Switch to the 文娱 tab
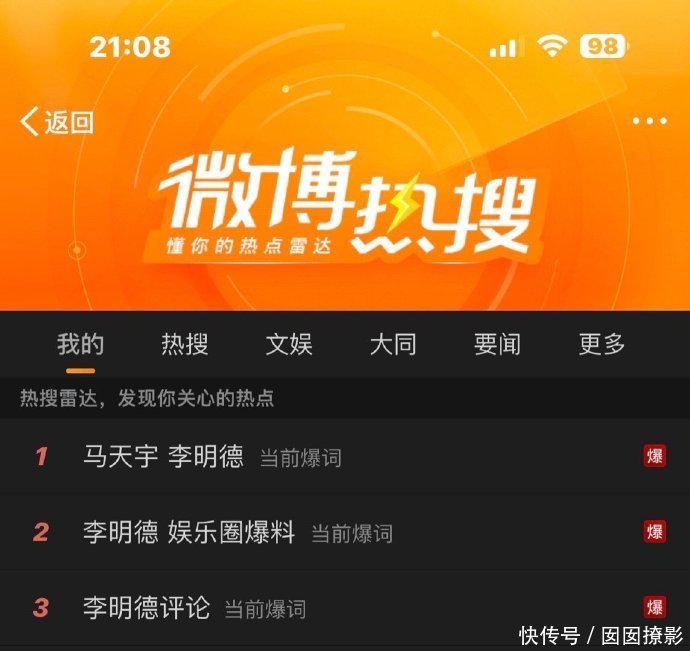The height and width of the screenshot is (651, 690). [x=289, y=344]
